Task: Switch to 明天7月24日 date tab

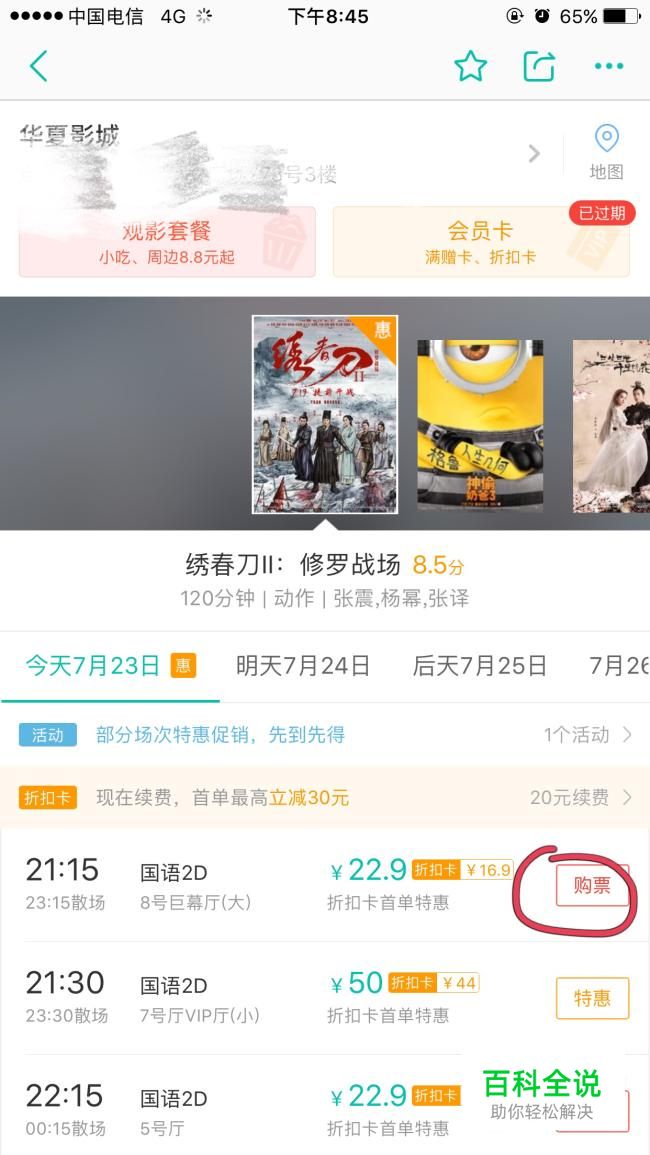Action: 303,666
